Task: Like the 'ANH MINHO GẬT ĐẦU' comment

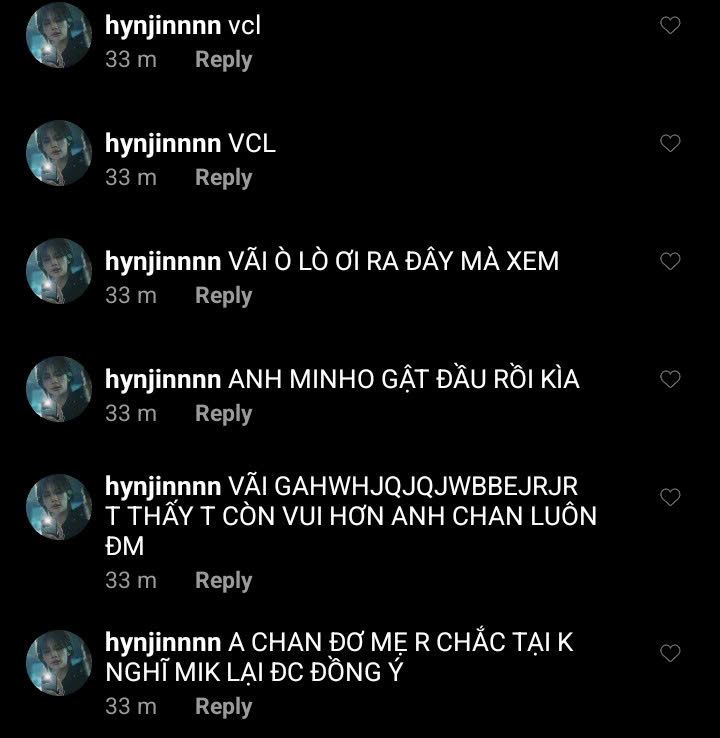Action: pyautogui.click(x=671, y=379)
